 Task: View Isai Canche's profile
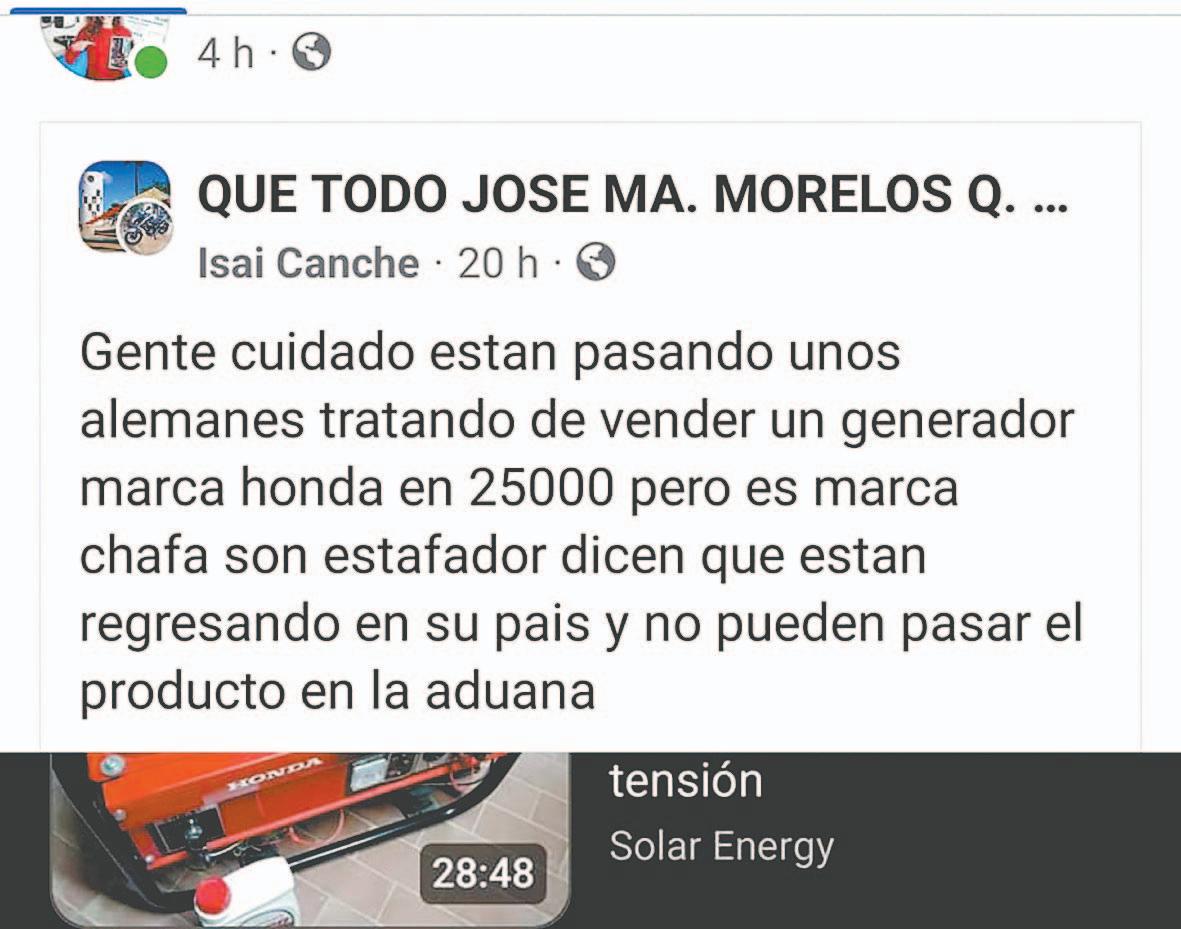pyautogui.click(x=308, y=264)
